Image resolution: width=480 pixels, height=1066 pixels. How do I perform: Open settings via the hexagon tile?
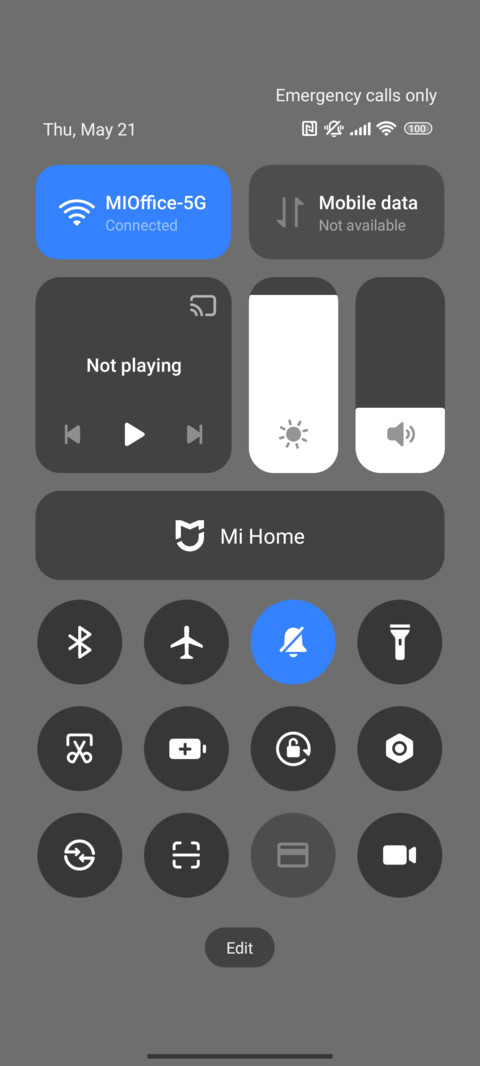pos(400,749)
